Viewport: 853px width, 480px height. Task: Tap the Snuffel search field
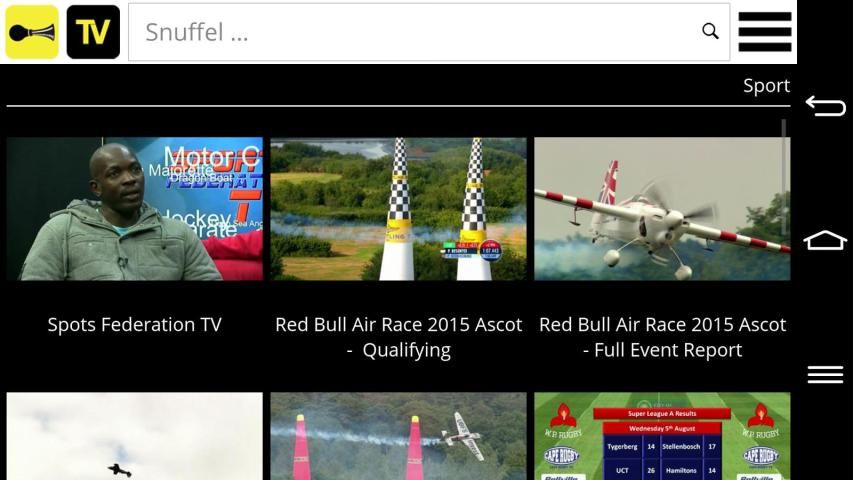point(415,32)
